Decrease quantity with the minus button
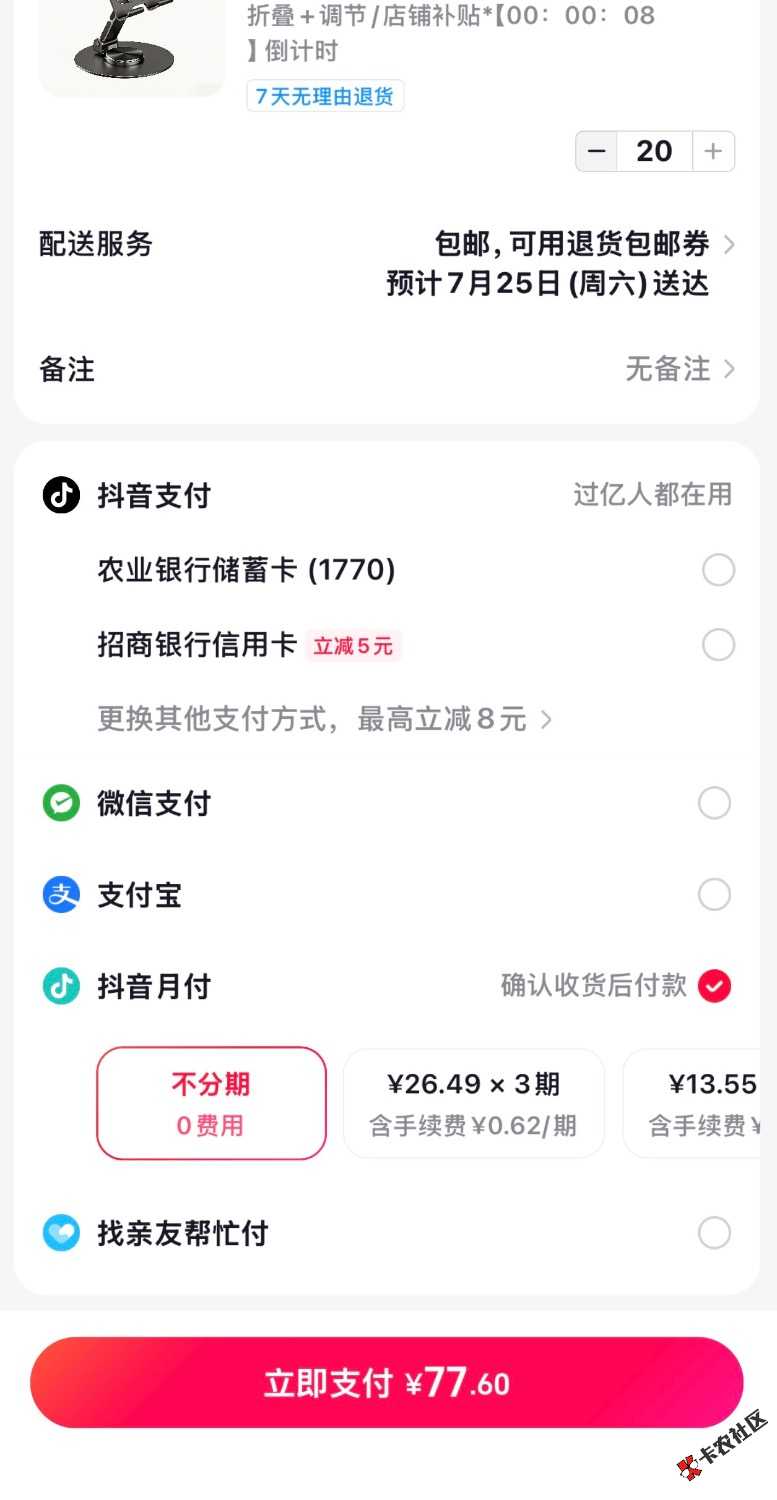Image resolution: width=777 pixels, height=1500 pixels. 597,151
